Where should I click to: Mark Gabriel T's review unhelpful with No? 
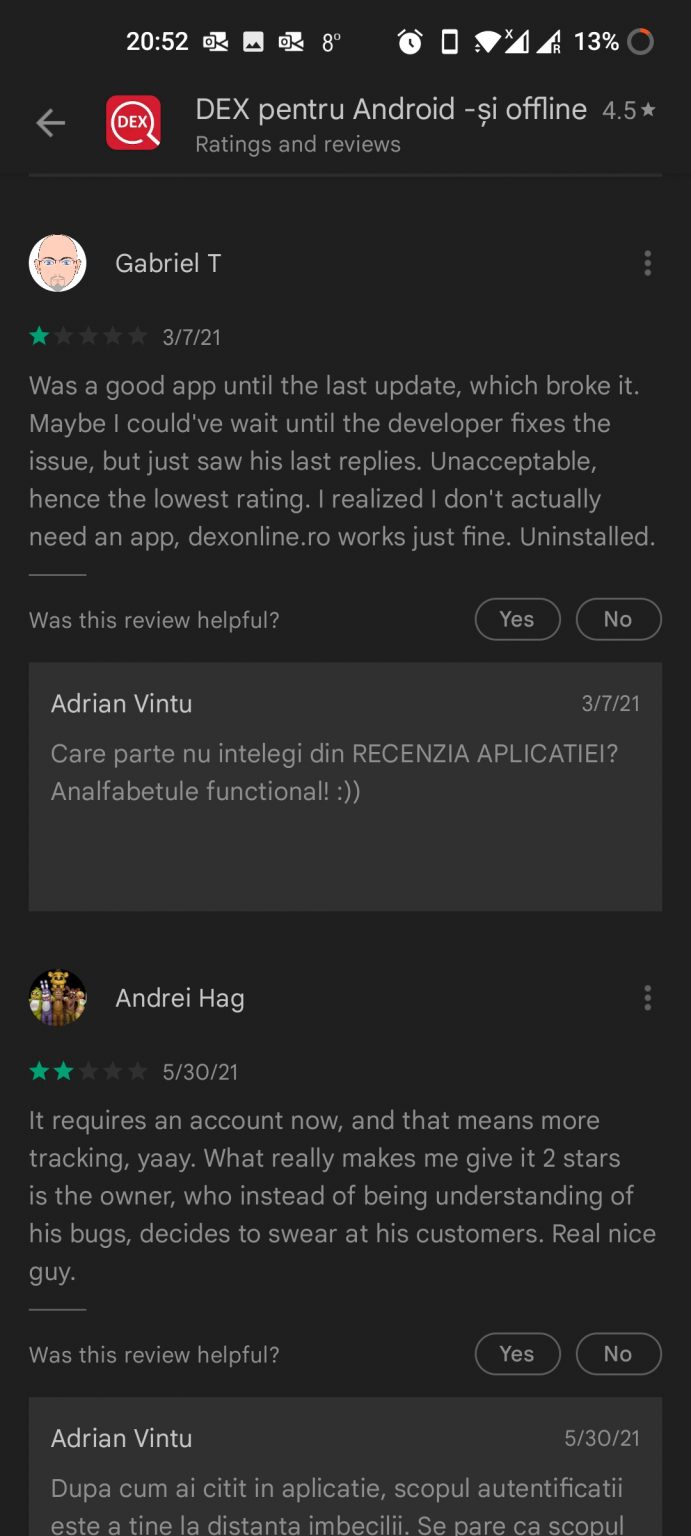point(618,619)
